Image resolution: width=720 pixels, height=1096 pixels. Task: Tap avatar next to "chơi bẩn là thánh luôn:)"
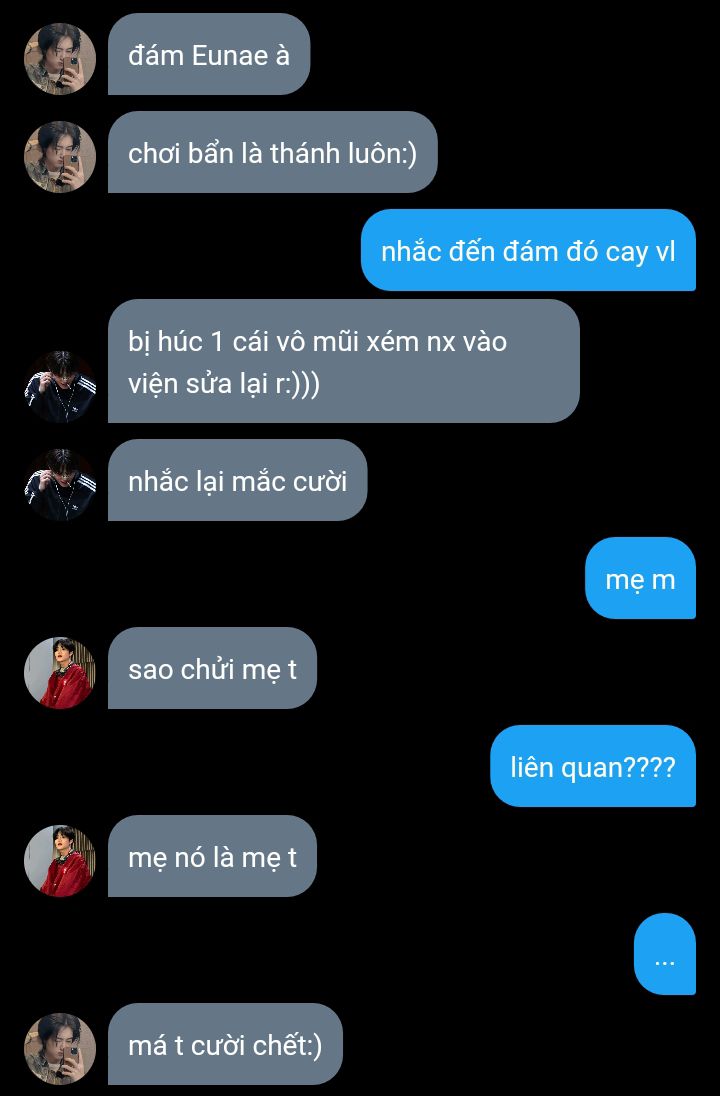tap(60, 157)
